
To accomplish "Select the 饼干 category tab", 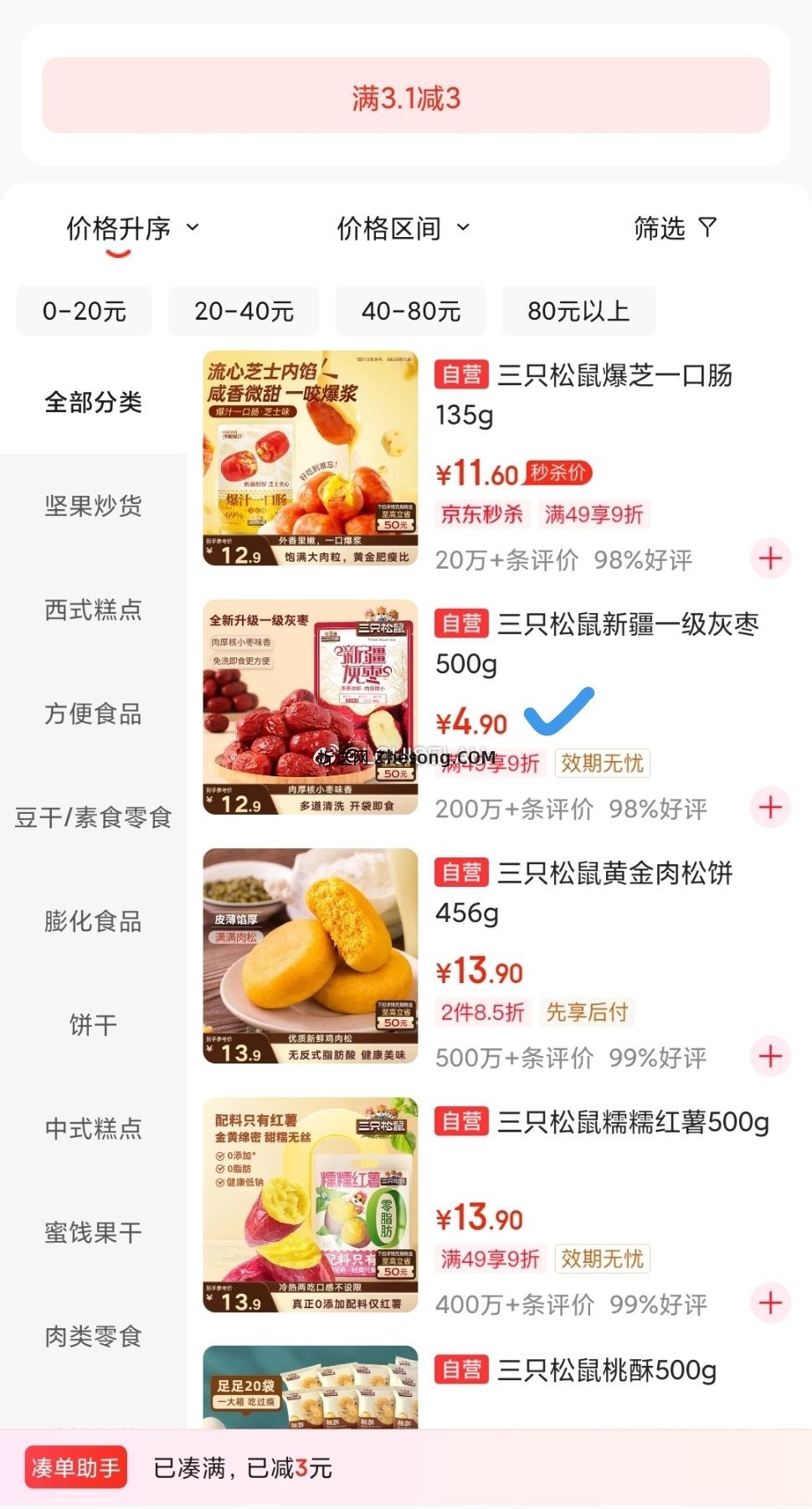I will point(92,1025).
